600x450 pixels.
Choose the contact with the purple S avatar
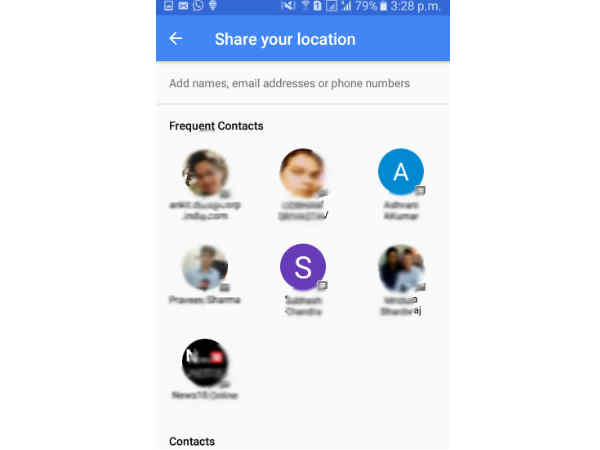click(303, 267)
